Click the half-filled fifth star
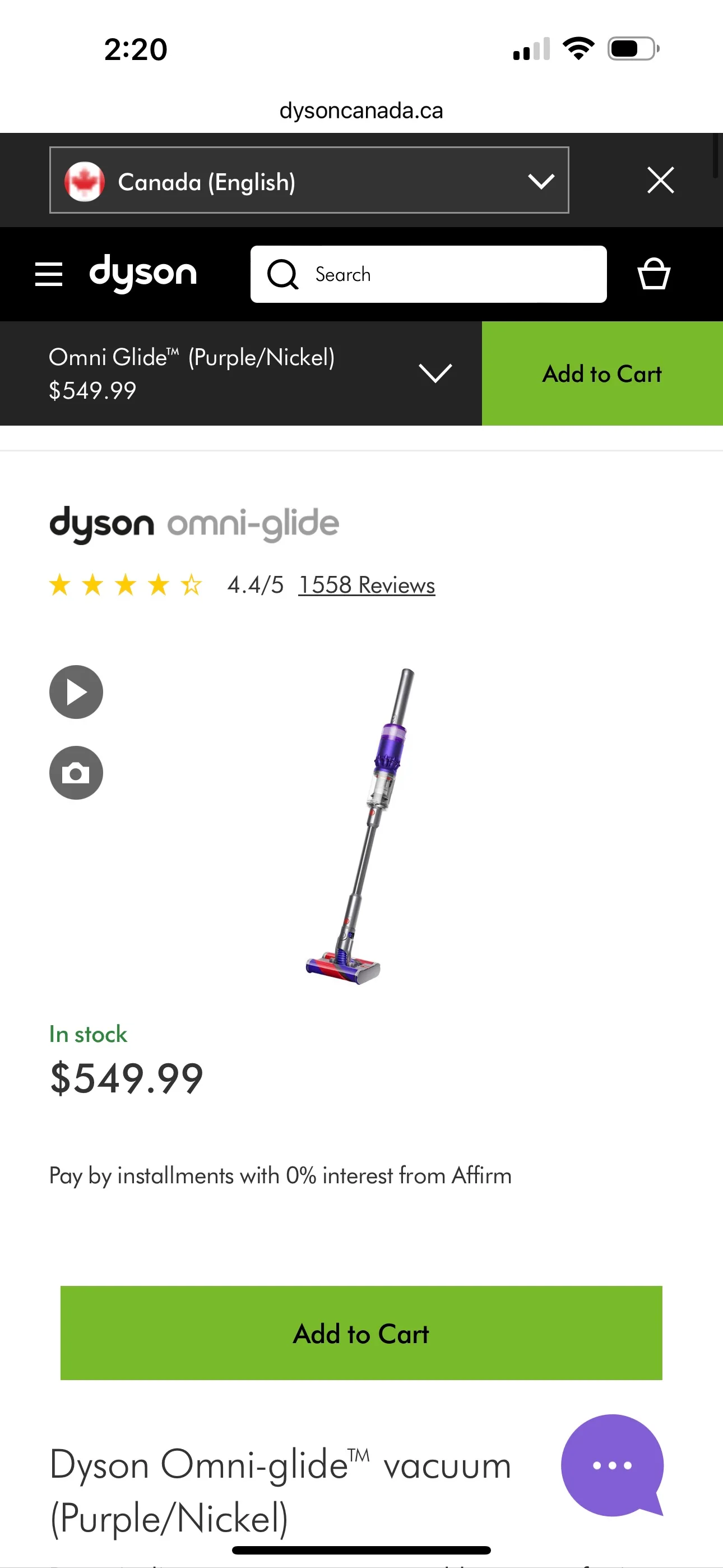 pyautogui.click(x=193, y=584)
